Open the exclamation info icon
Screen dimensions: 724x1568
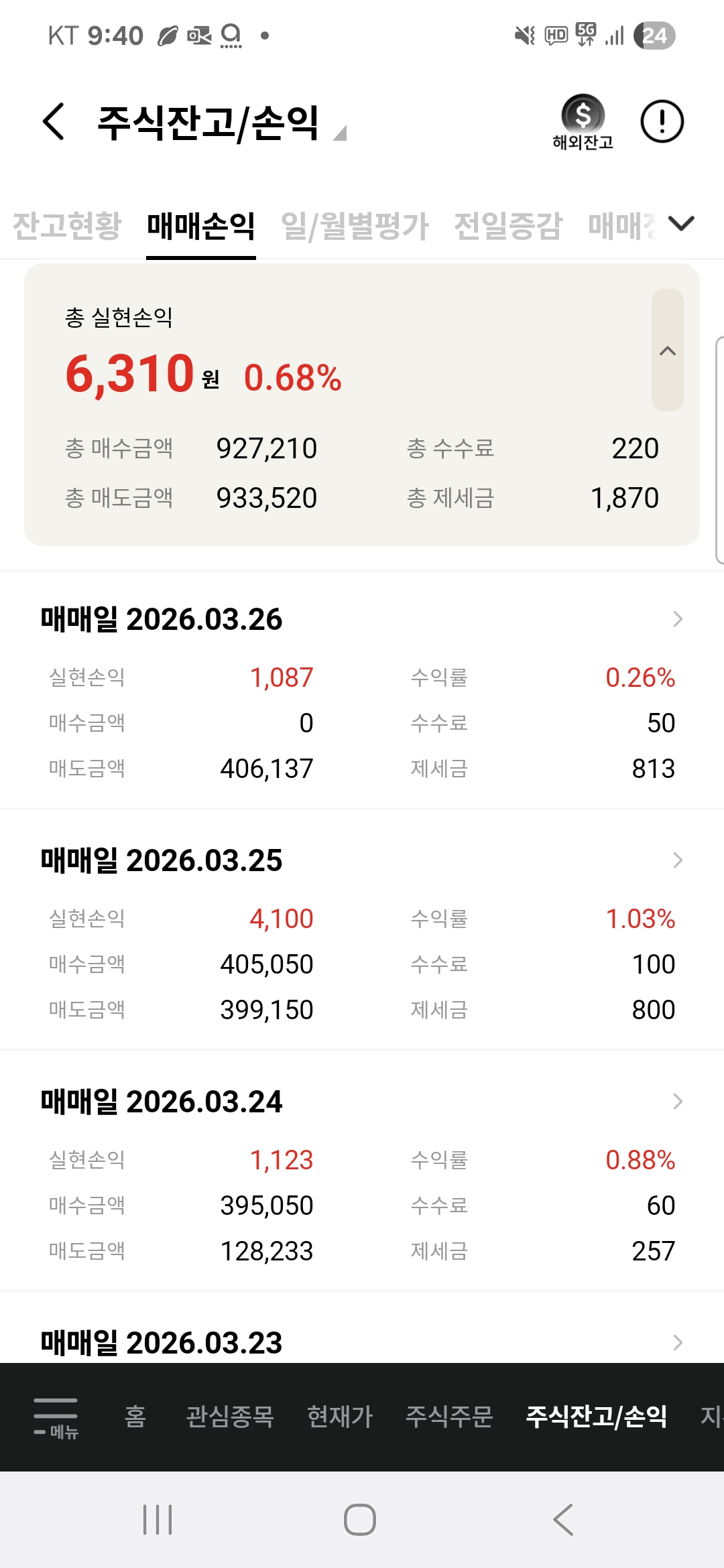click(x=662, y=122)
